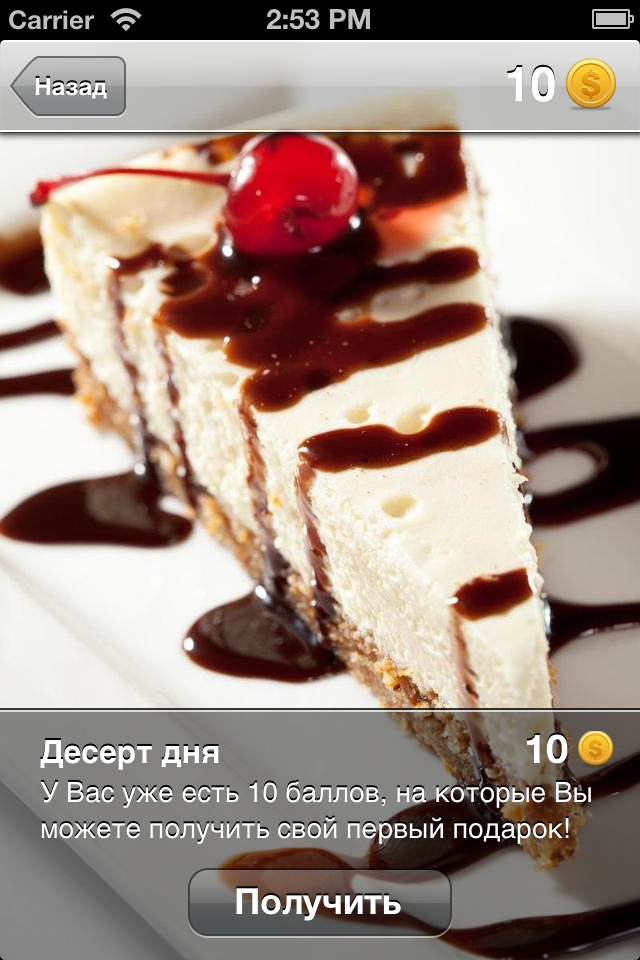Go back with the Назад button
Viewport: 640px width, 960px height.
(69, 87)
